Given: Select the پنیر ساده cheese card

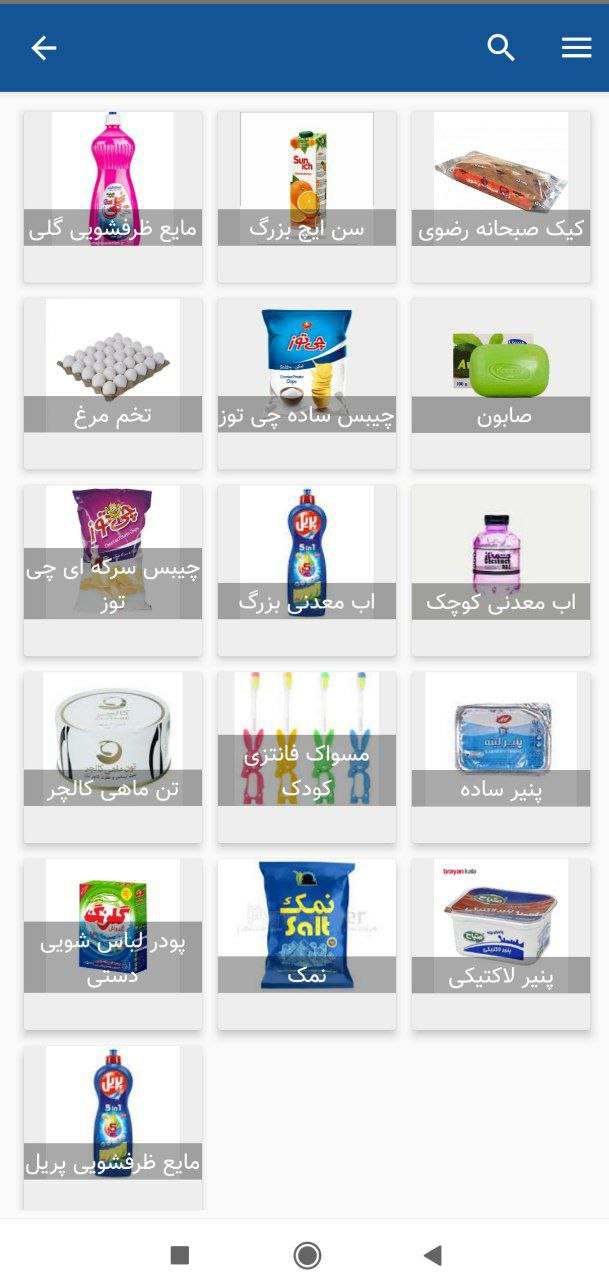Looking at the screenshot, I should 500,756.
